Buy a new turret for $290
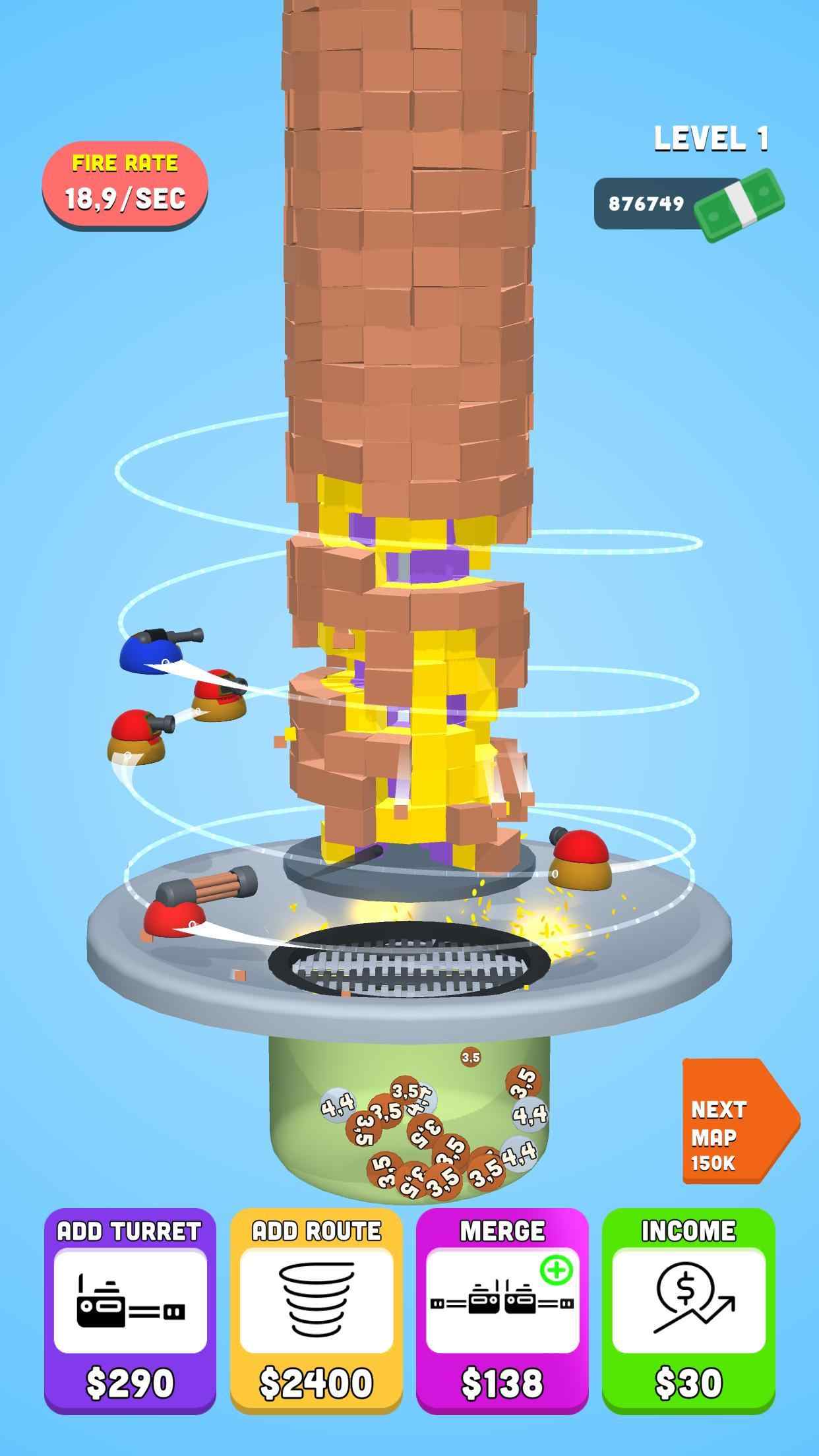Viewport: 819px width, 1456px height. point(130,1310)
